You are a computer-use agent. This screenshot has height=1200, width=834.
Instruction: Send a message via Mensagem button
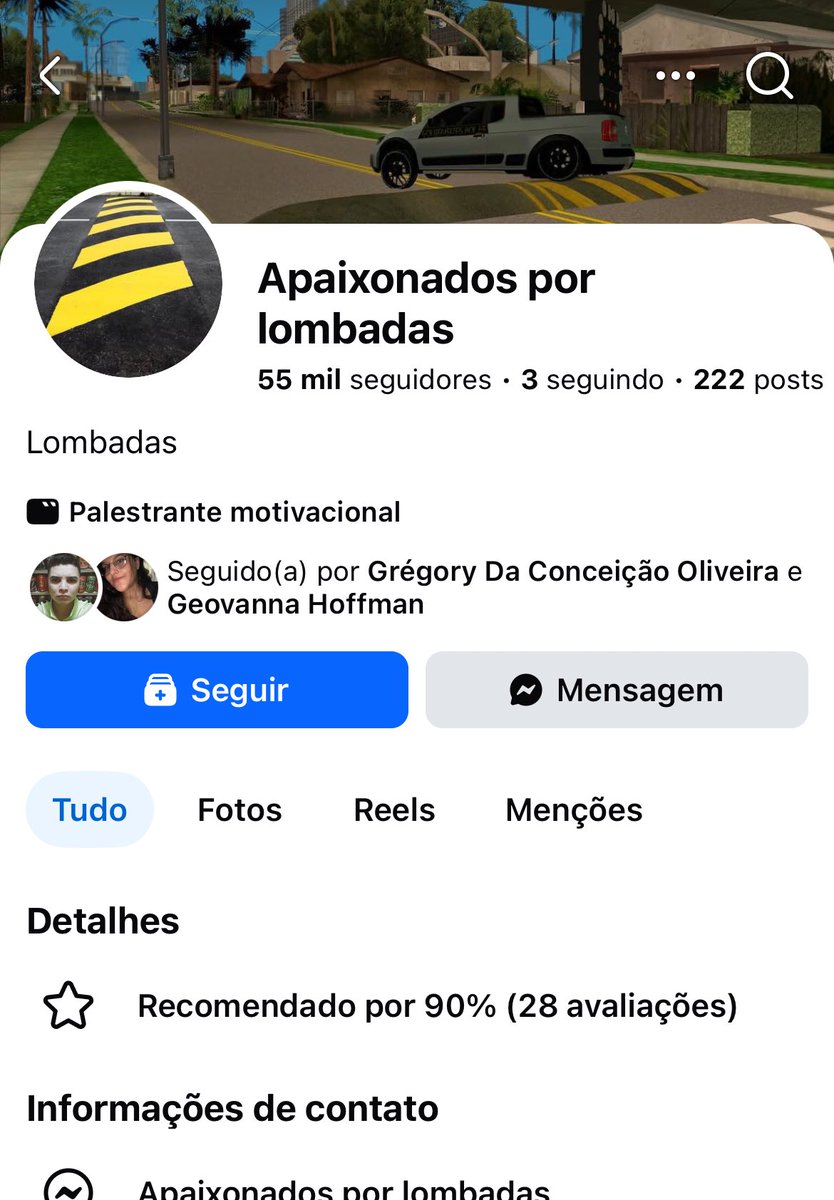click(616, 690)
